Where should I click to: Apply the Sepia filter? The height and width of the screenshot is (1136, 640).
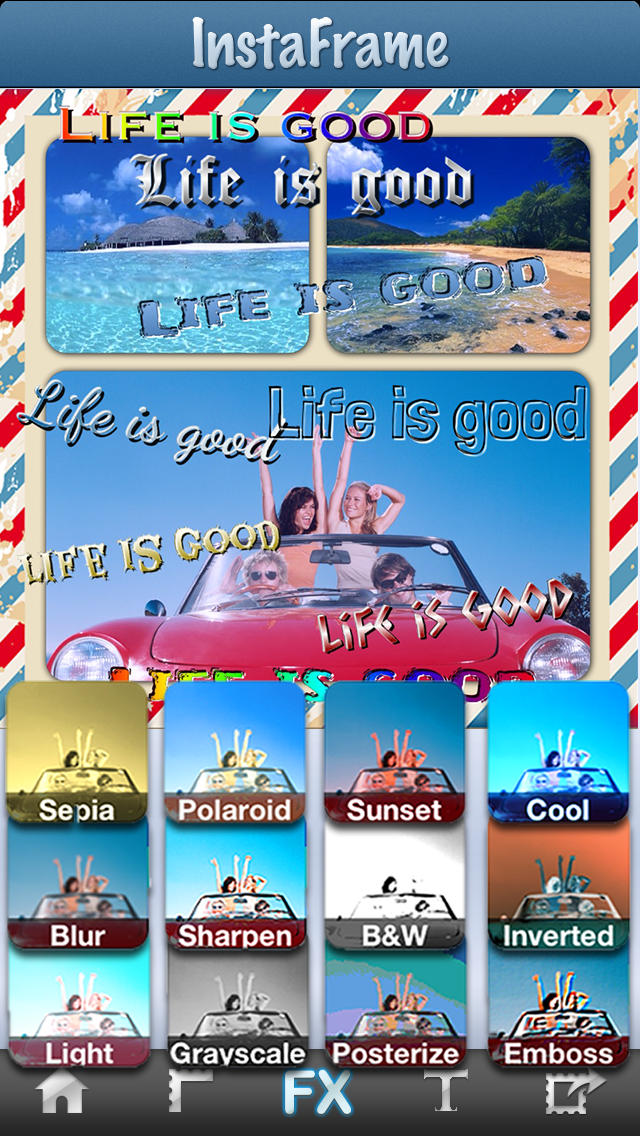pos(77,753)
